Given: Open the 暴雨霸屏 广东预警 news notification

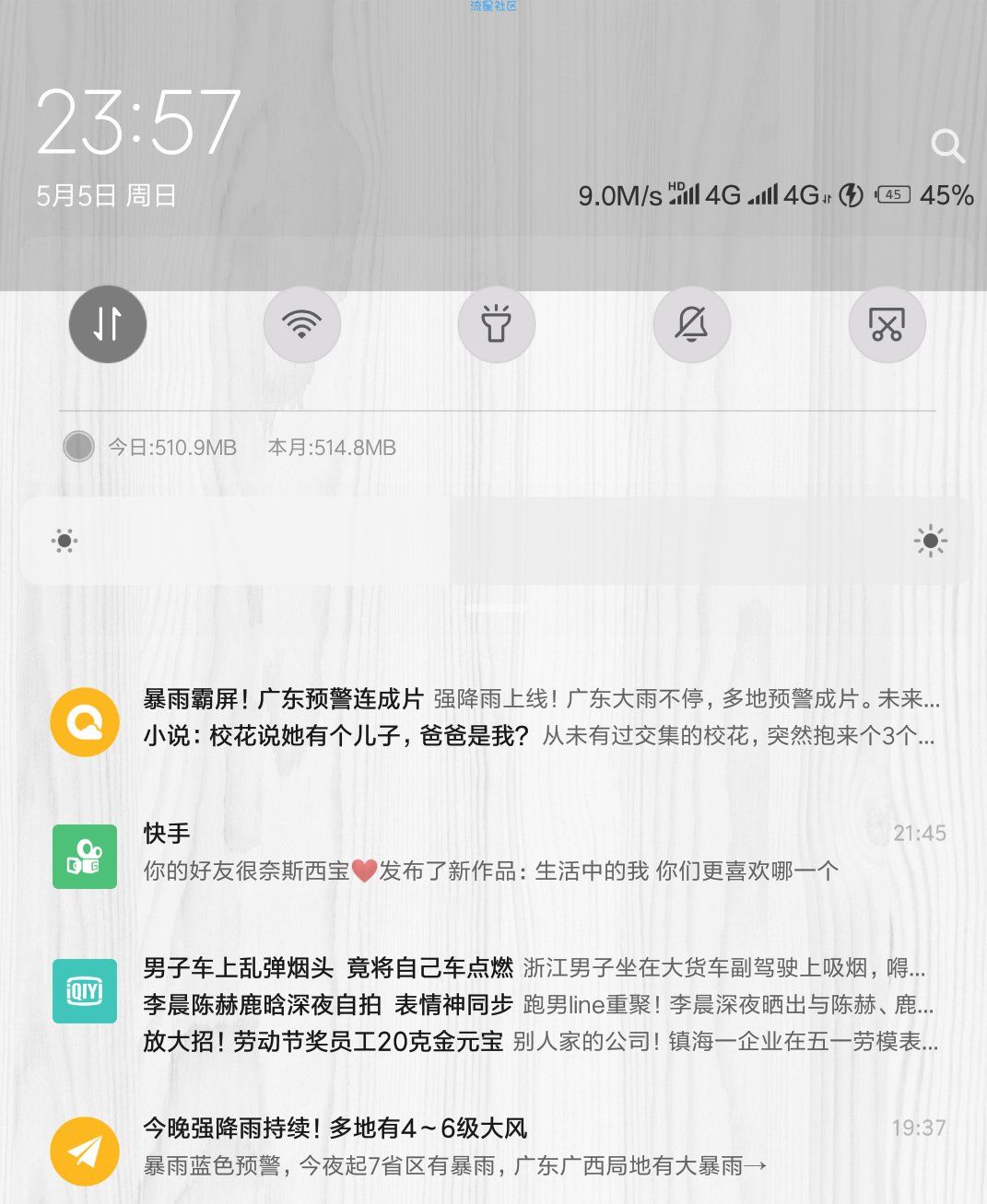Looking at the screenshot, I should (x=539, y=699).
